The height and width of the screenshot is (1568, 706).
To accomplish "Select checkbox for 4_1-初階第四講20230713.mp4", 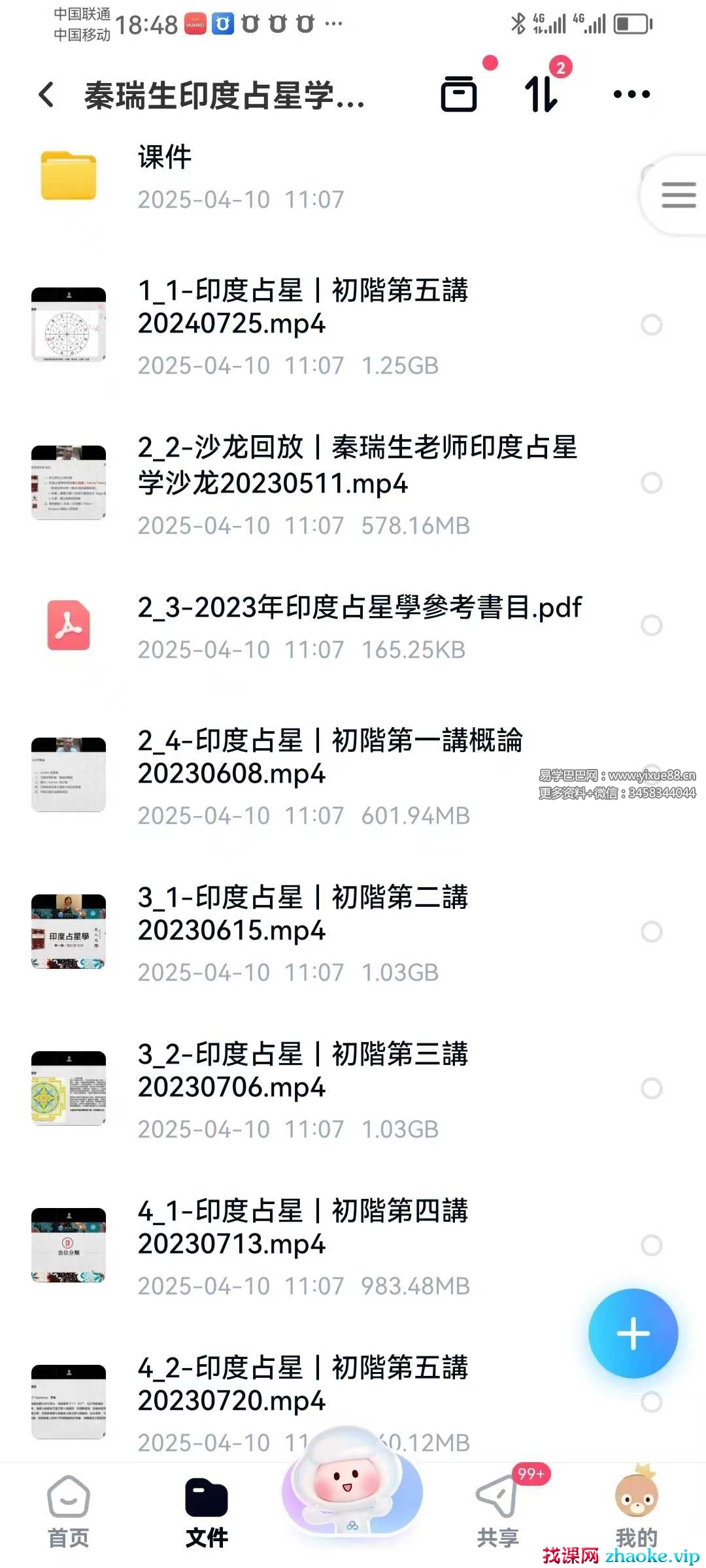I will [x=651, y=1245].
